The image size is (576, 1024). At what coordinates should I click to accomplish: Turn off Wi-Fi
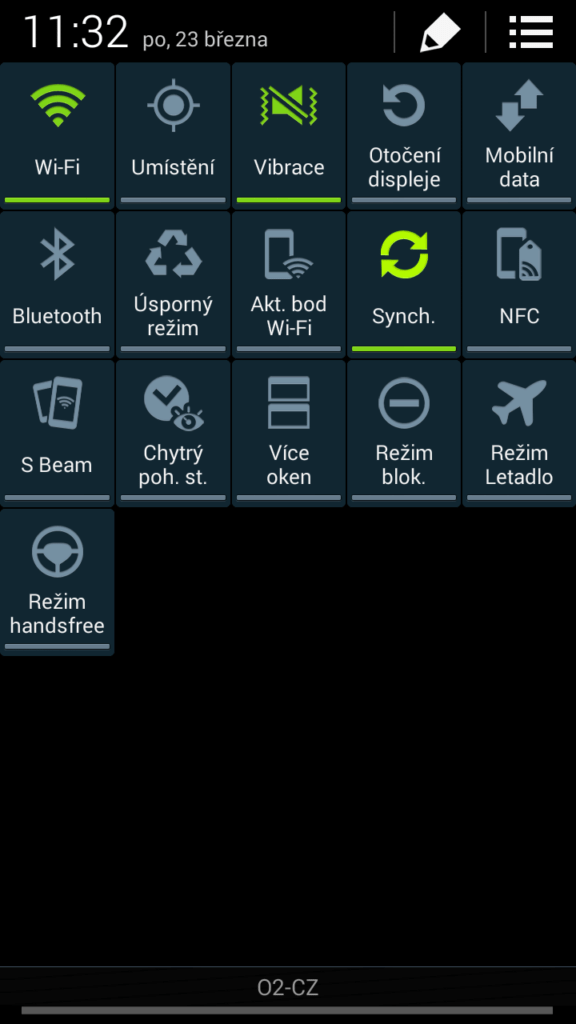57,135
